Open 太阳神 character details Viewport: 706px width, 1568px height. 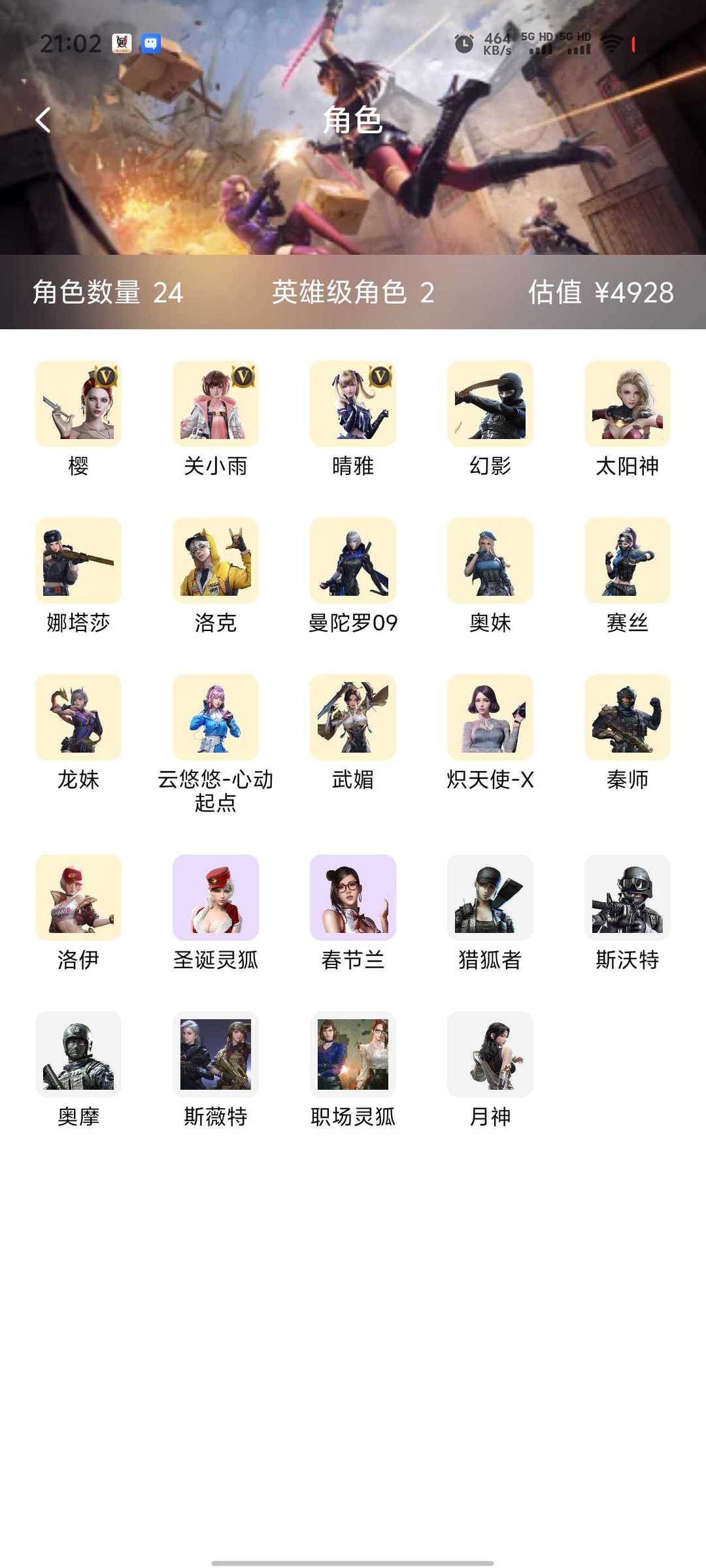coord(628,404)
